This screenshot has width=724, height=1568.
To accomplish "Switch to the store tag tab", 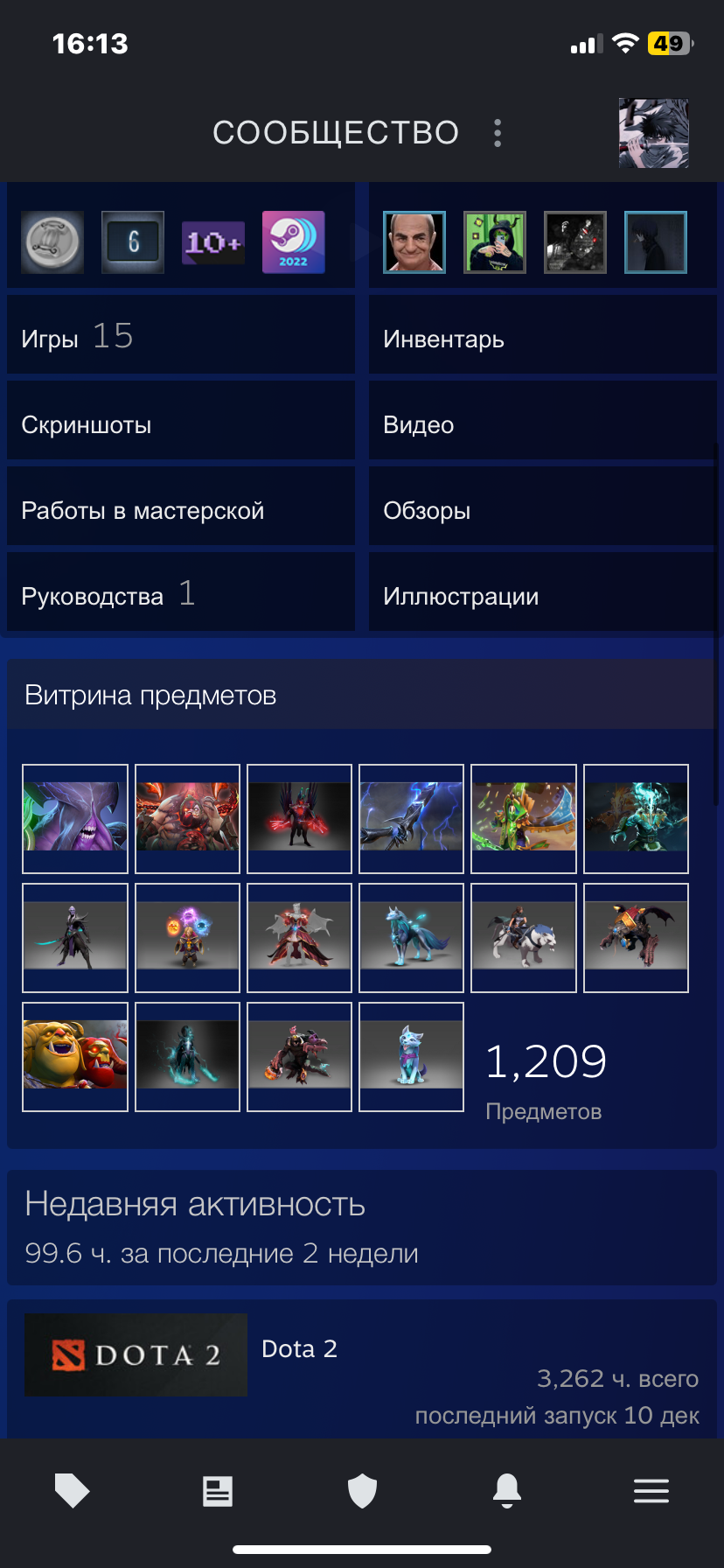I will pos(73,1490).
